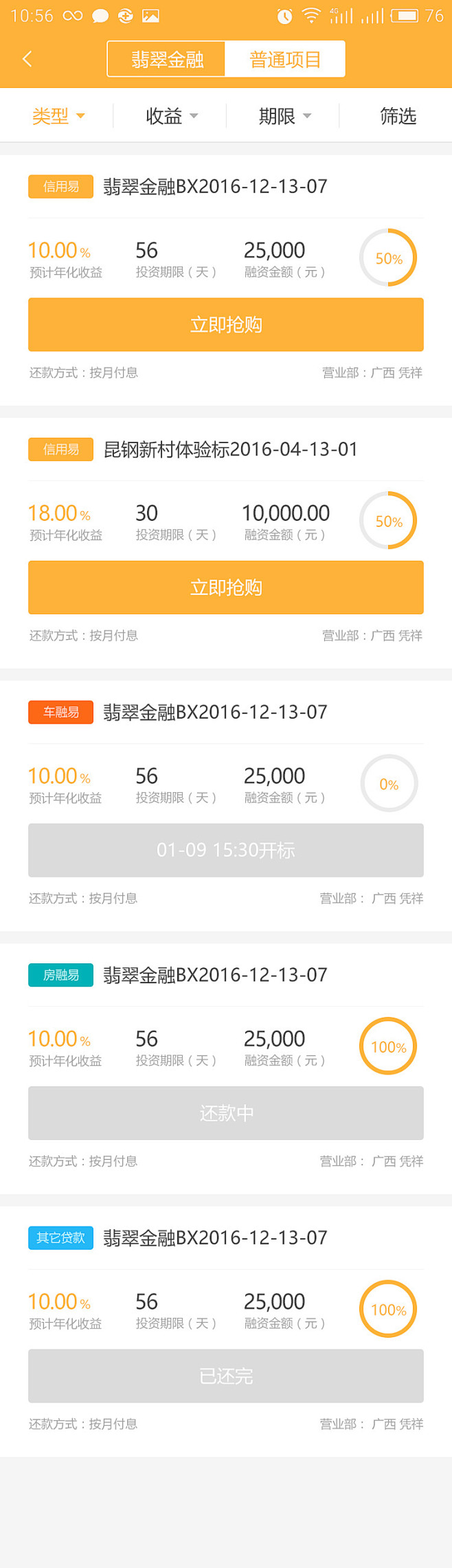The image size is (452, 1568).
Task: Expand the 类型 filter dropdown
Action: [58, 116]
